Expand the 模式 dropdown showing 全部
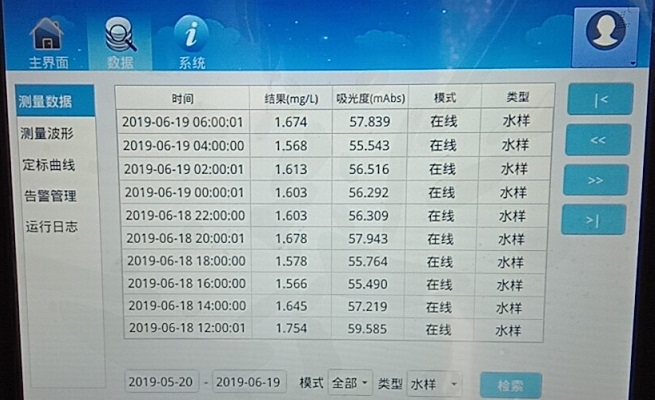The image size is (655, 400). point(350,383)
